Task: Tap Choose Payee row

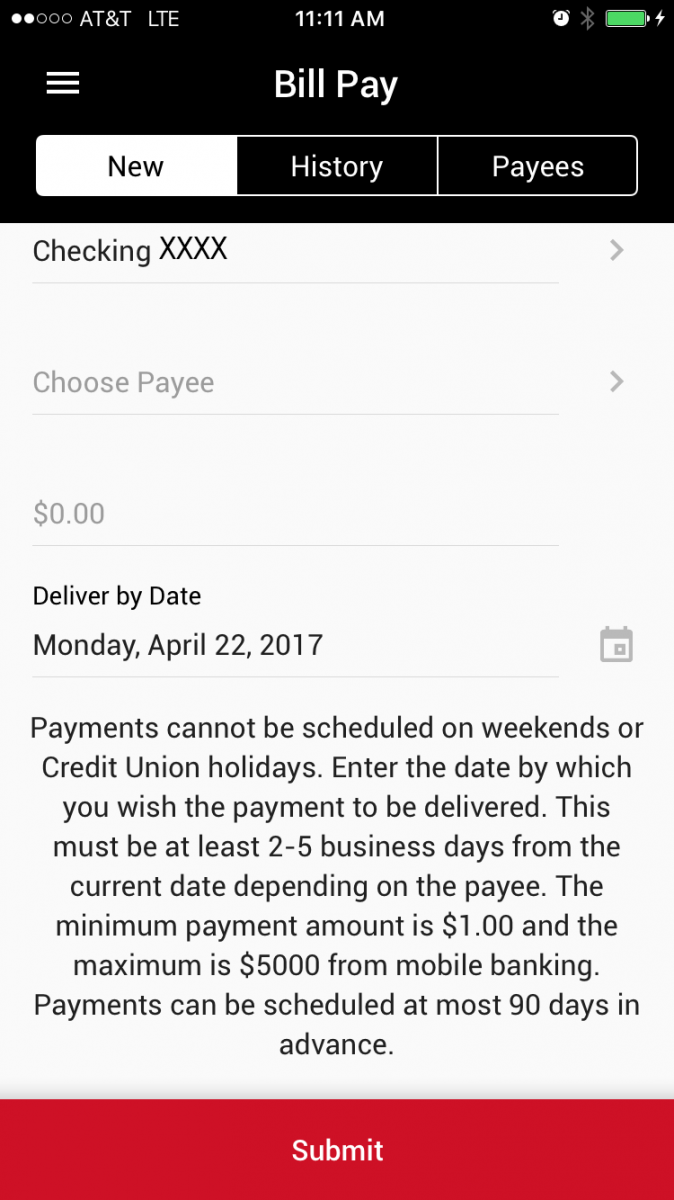Action: pos(330,382)
